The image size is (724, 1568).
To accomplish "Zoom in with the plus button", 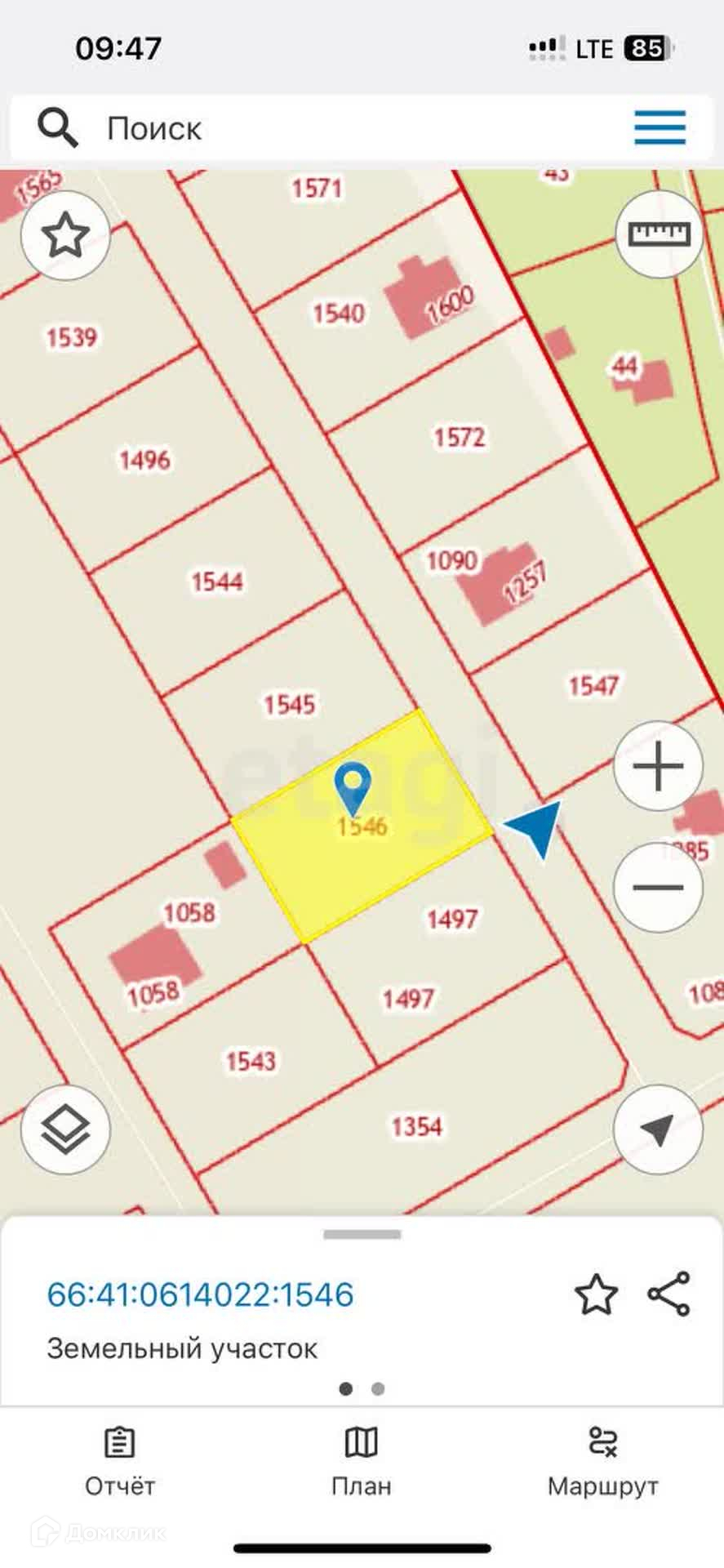I will coord(658,767).
